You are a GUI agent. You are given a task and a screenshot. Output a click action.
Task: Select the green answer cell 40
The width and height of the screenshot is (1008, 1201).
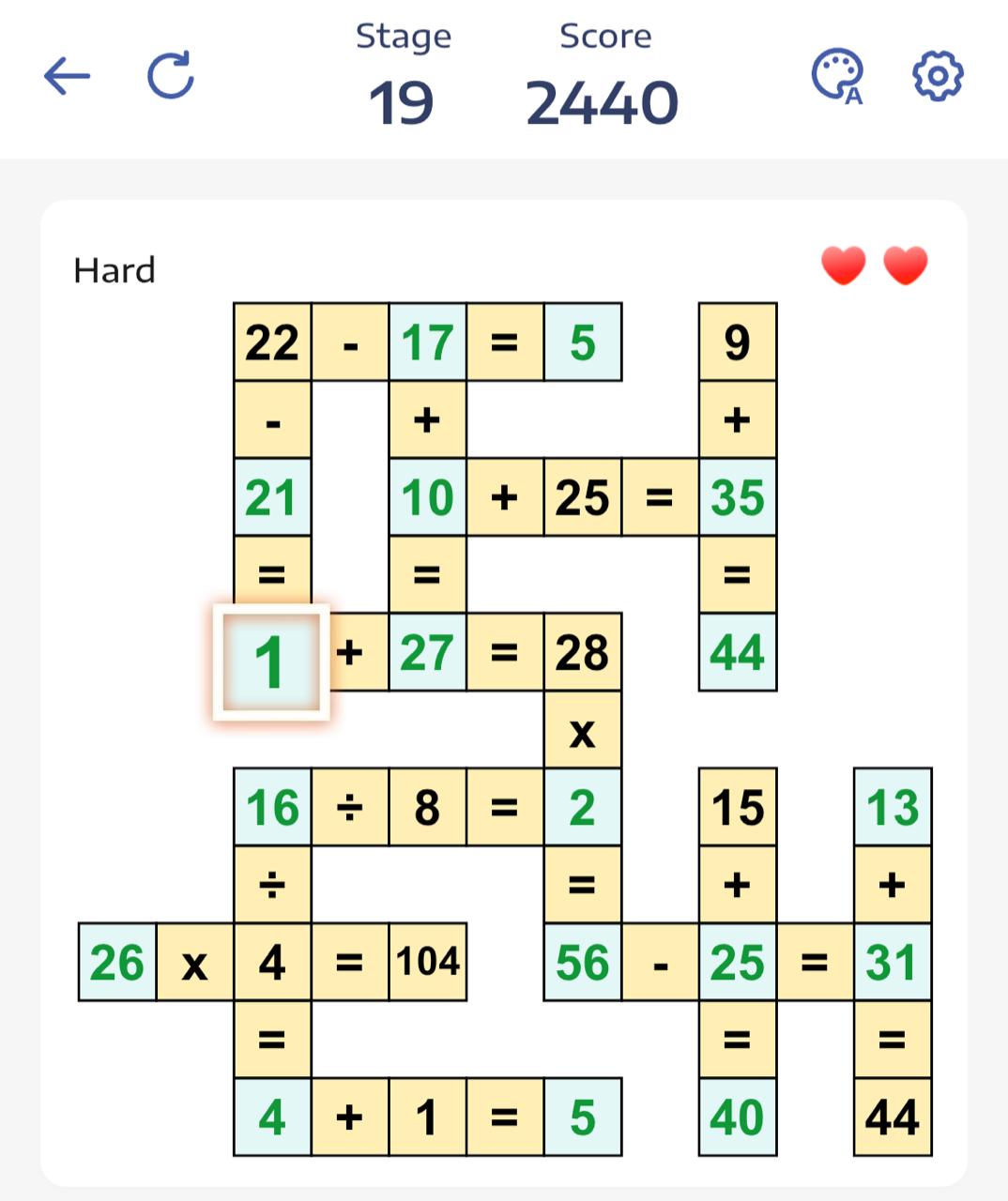coord(738,1117)
